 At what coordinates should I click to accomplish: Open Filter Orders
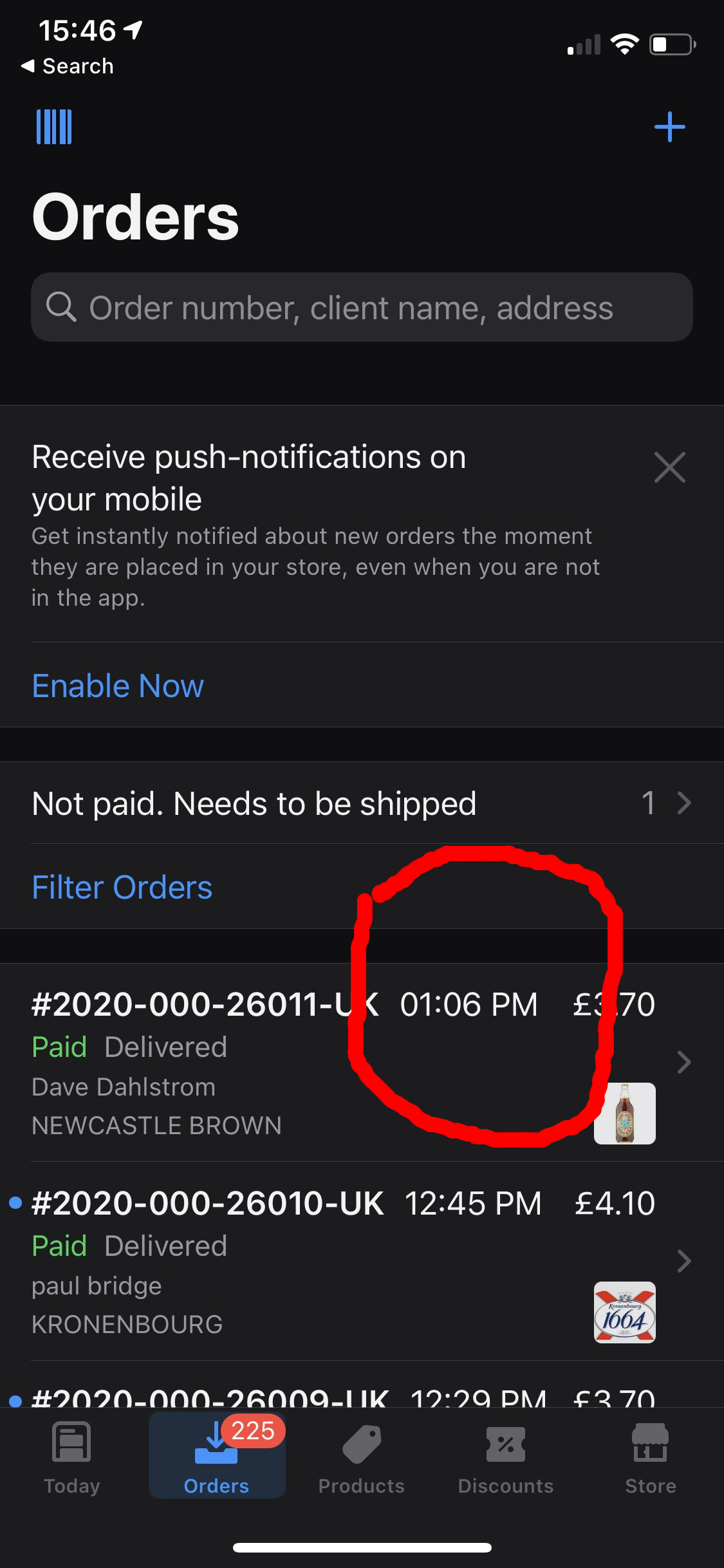pyautogui.click(x=122, y=887)
